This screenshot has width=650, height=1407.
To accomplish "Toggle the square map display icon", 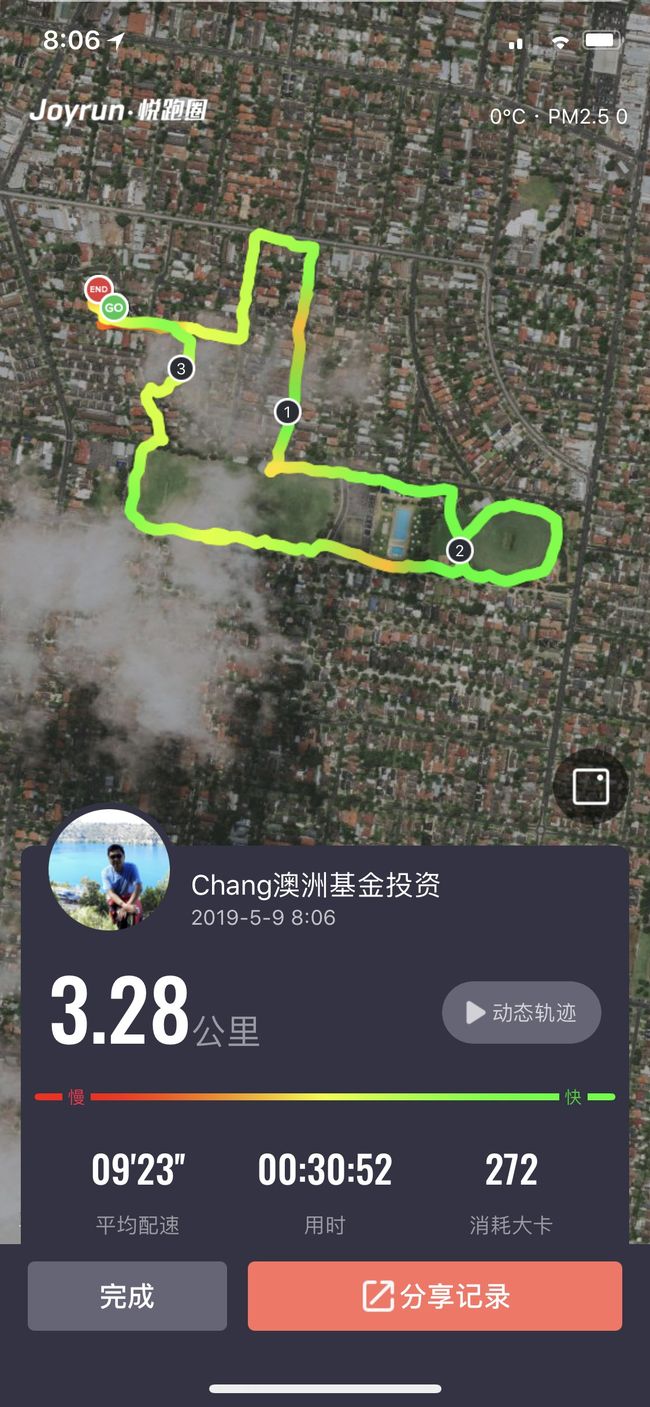I will point(590,787).
